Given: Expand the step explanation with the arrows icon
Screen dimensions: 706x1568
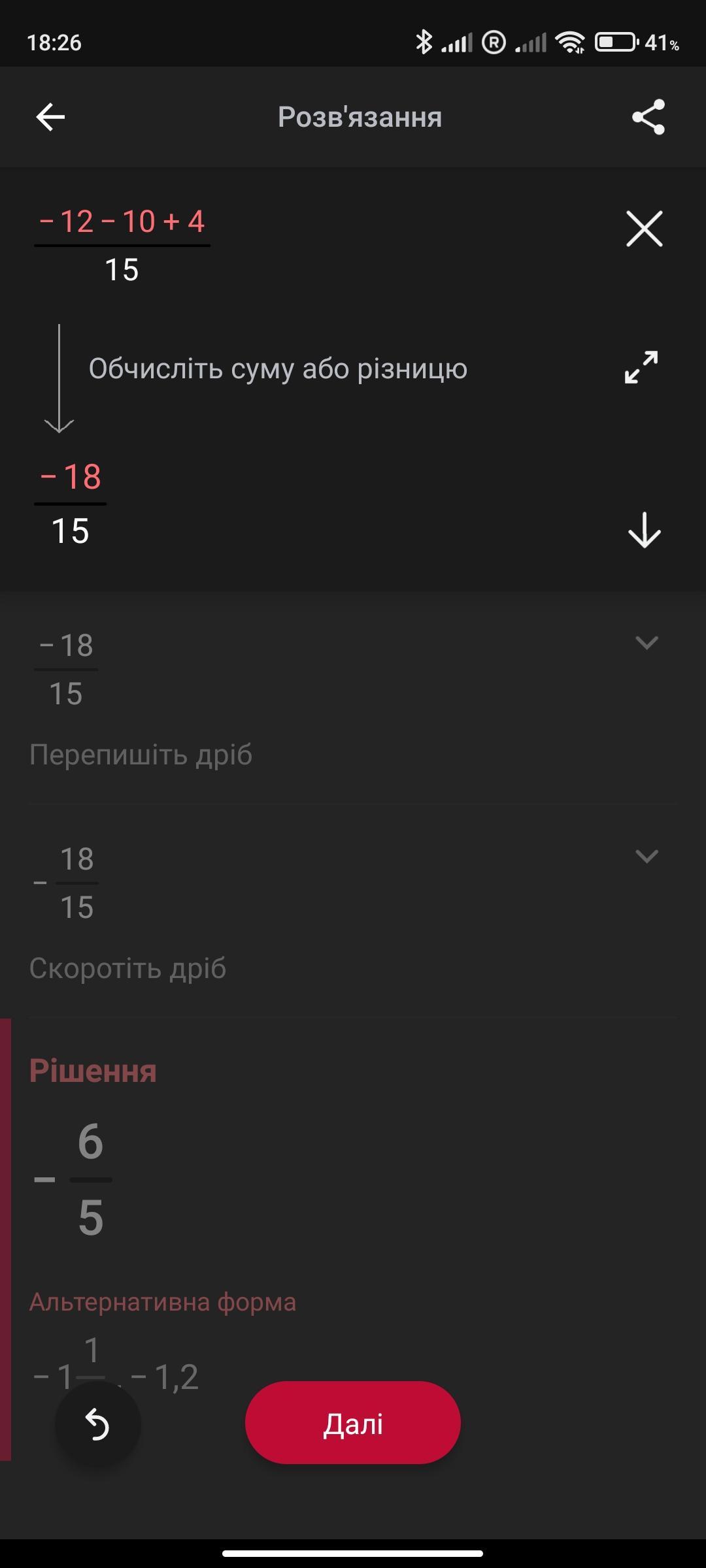Looking at the screenshot, I should [641, 367].
